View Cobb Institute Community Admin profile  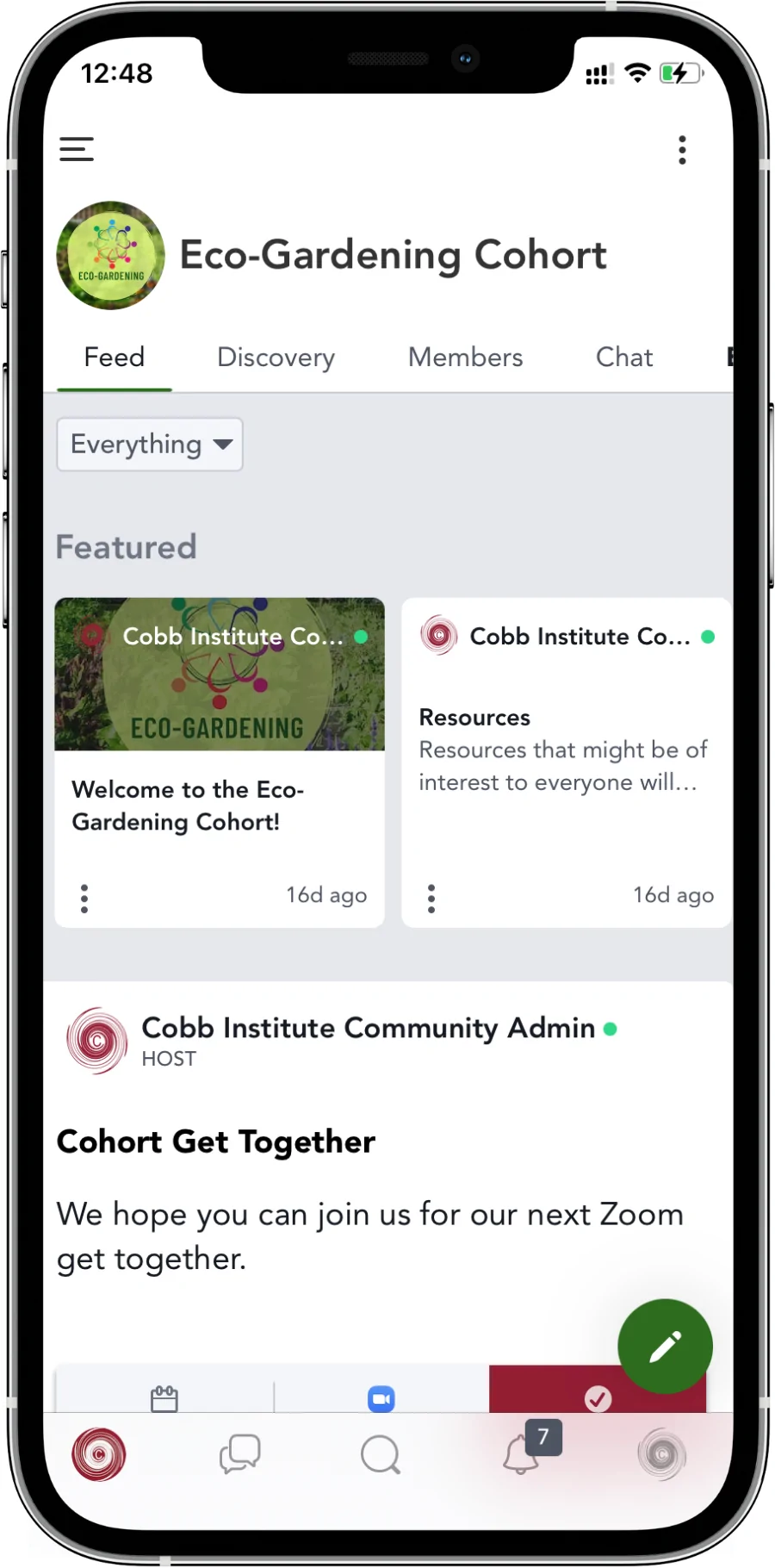(x=368, y=1028)
